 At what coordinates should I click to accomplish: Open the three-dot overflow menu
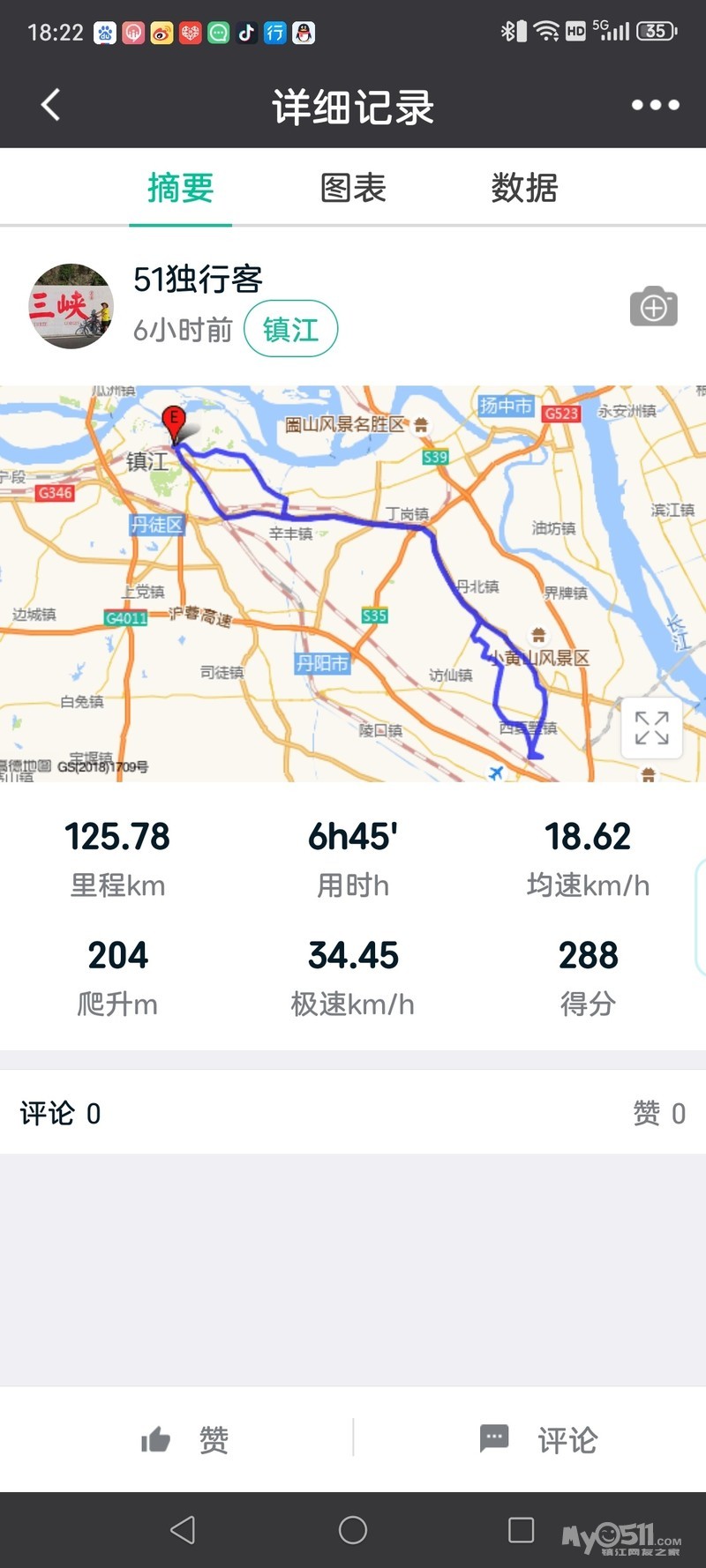(655, 105)
